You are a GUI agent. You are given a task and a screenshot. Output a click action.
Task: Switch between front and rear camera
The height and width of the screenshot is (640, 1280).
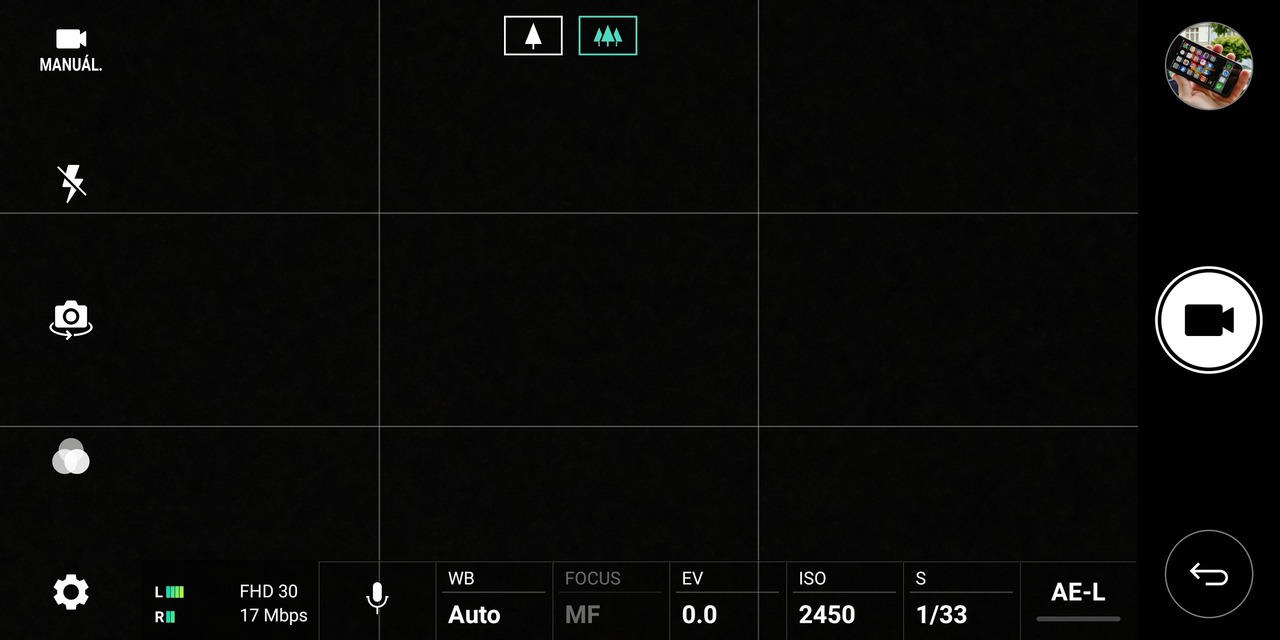[71, 320]
